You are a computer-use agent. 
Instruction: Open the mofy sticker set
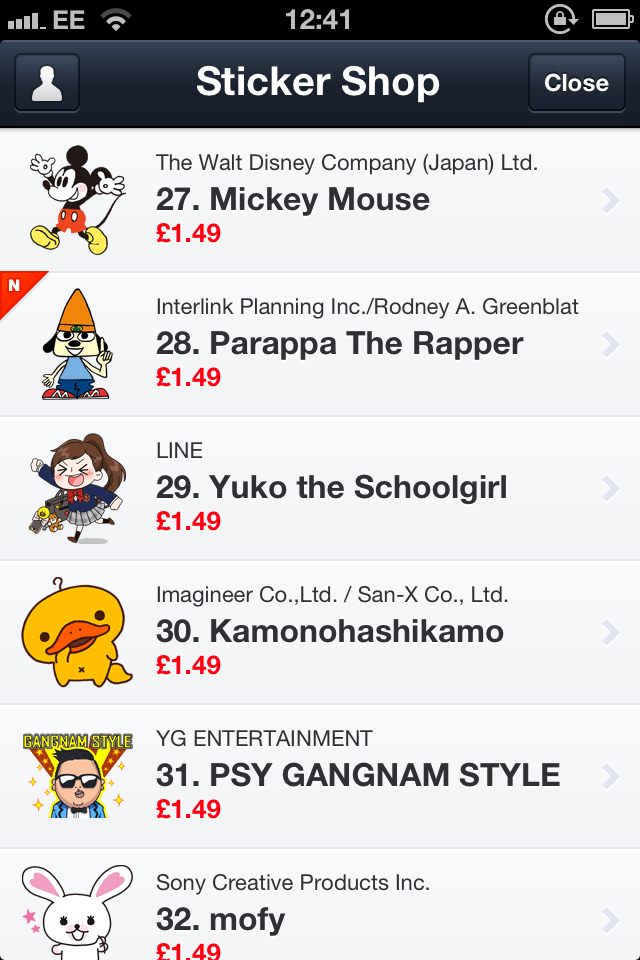click(320, 908)
